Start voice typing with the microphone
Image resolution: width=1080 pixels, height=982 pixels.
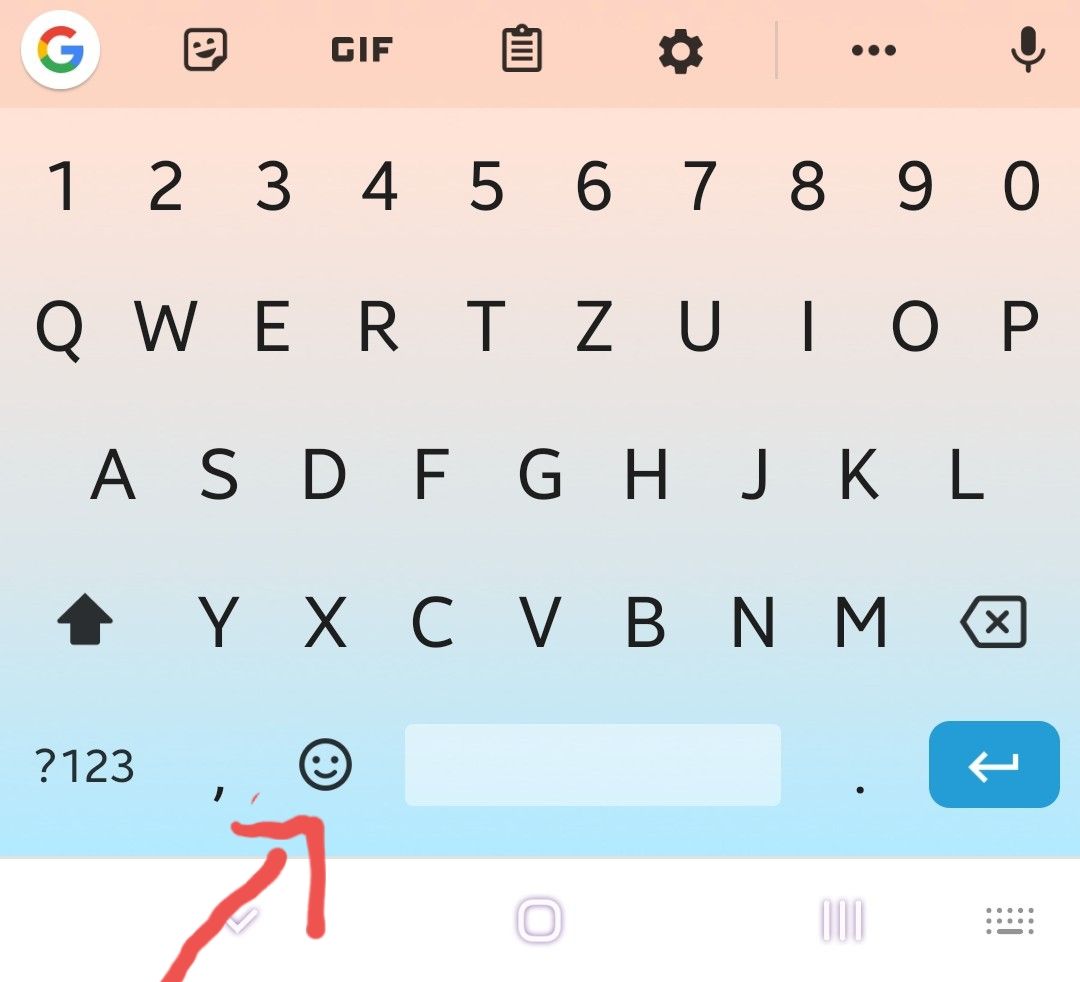(1027, 50)
